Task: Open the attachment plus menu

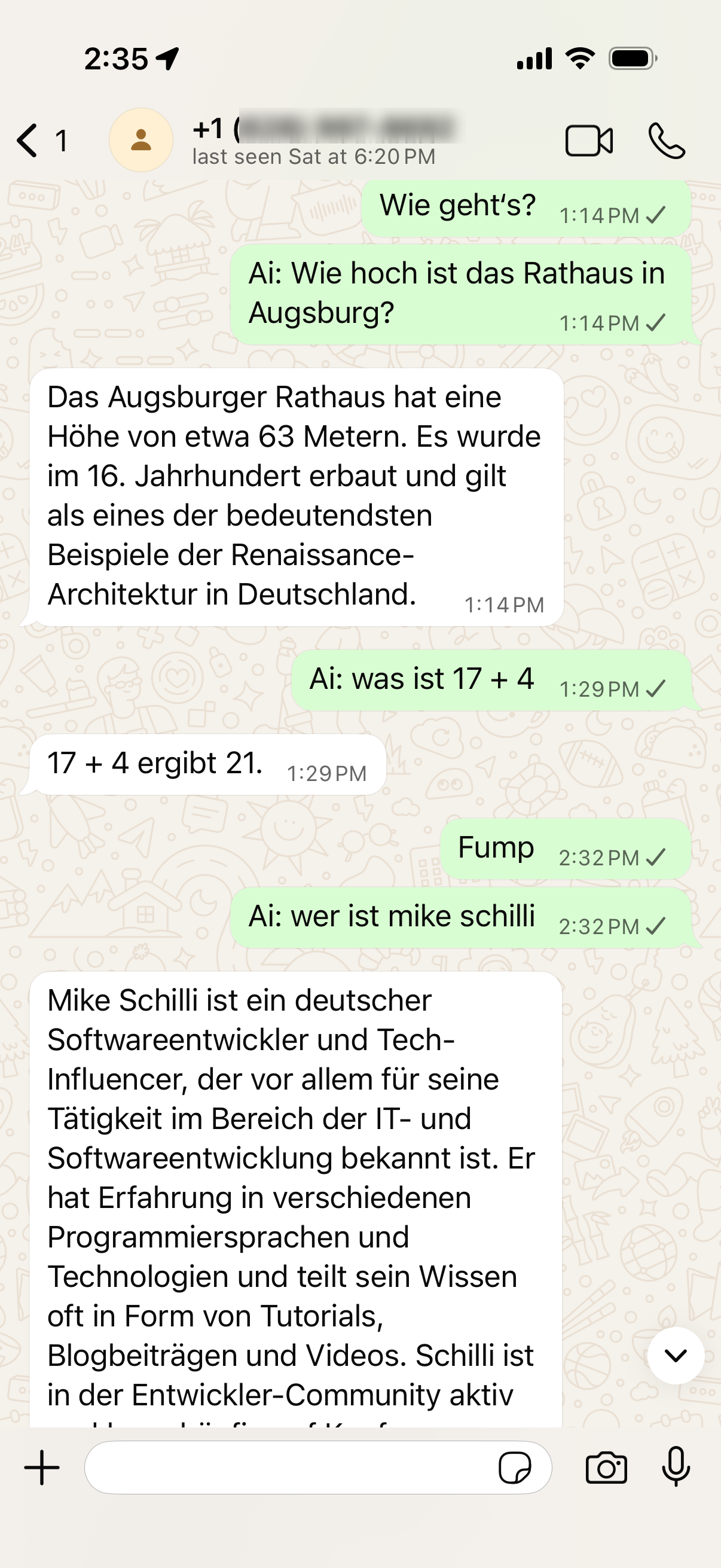Action: [x=42, y=1468]
